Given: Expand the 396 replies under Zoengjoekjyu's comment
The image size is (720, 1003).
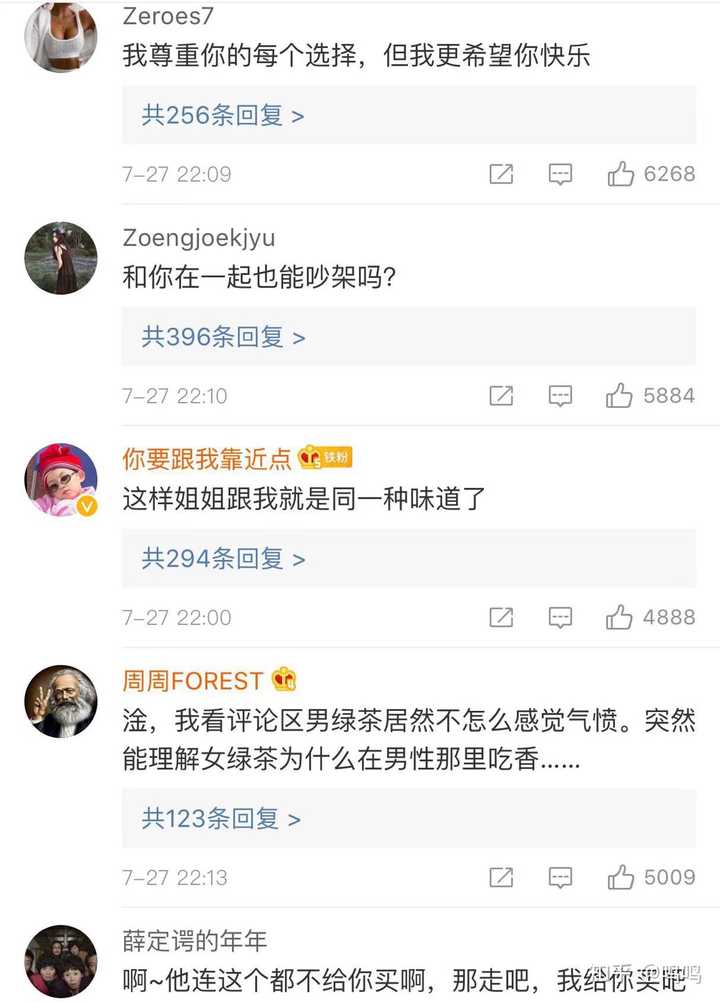Looking at the screenshot, I should tap(222, 337).
